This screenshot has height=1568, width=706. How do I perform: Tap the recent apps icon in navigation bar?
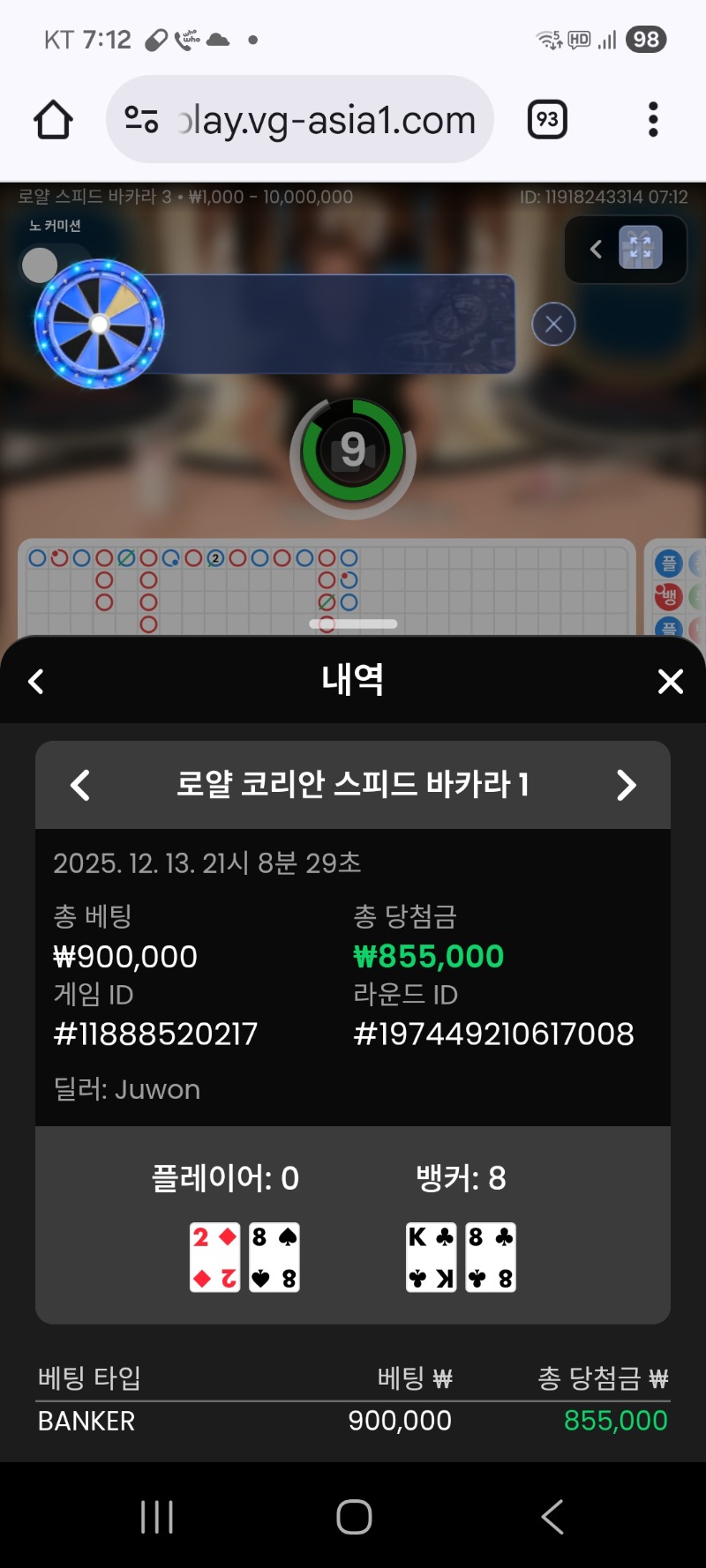(x=156, y=1516)
